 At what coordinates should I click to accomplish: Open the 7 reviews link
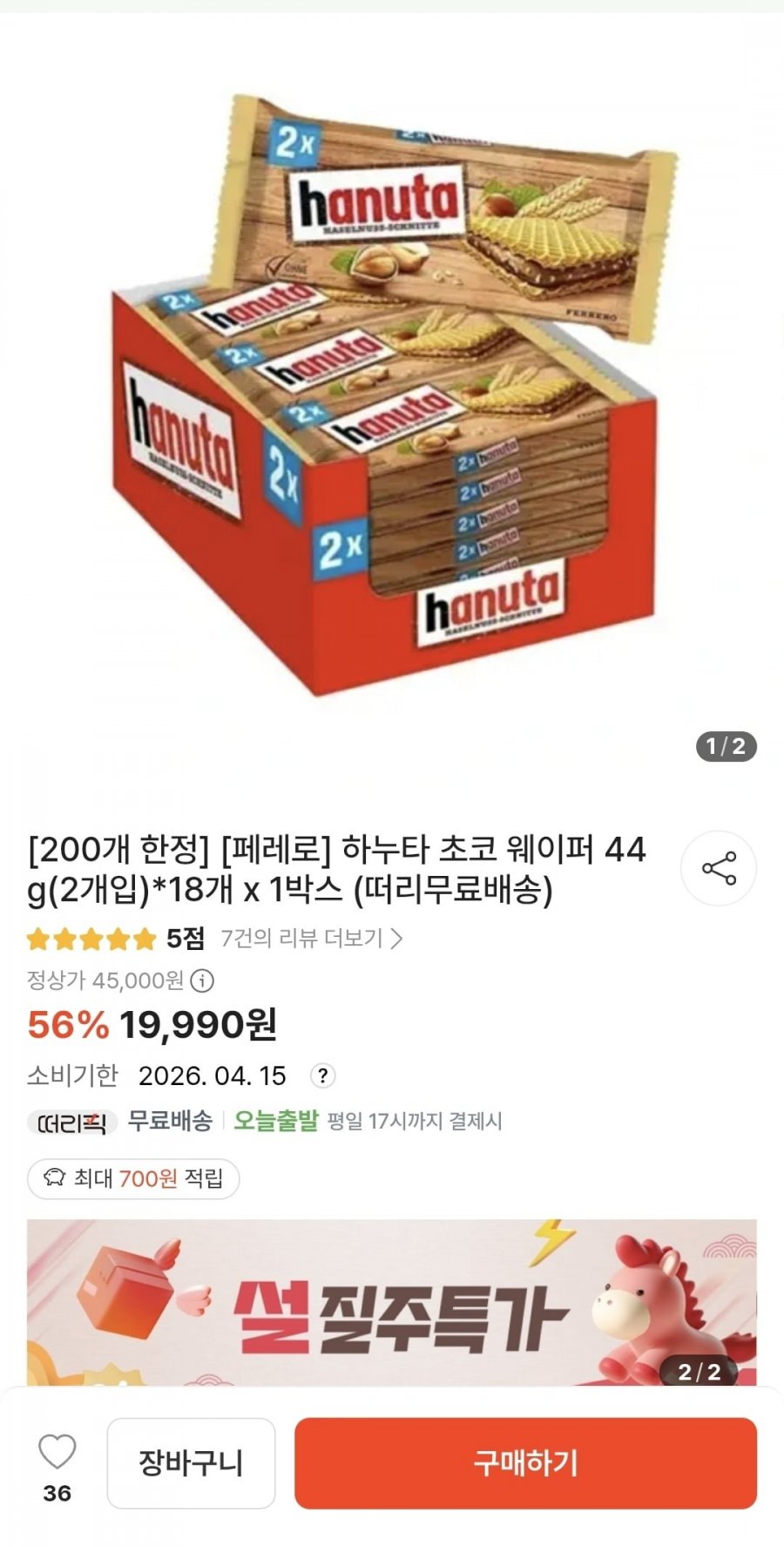[x=311, y=939]
